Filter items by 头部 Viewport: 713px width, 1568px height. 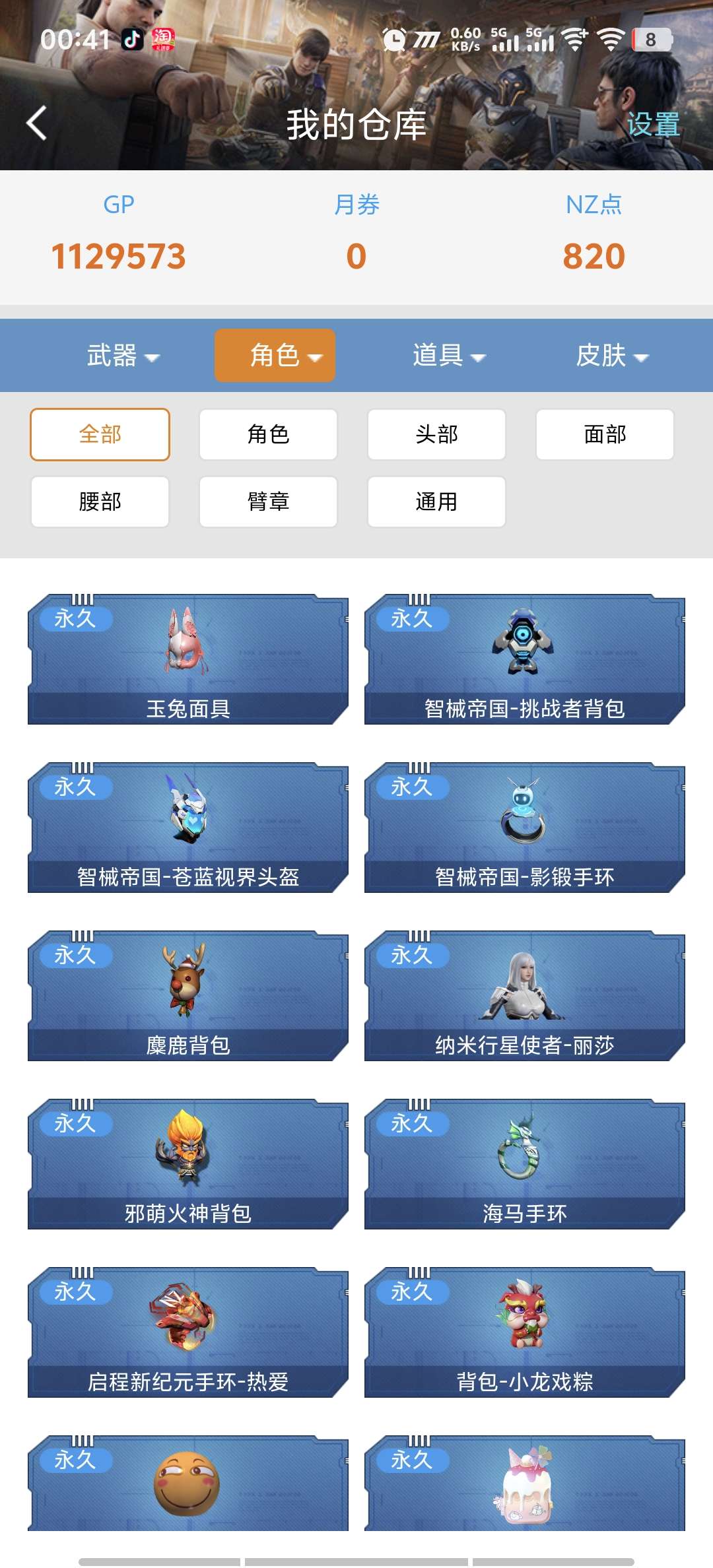coord(436,434)
